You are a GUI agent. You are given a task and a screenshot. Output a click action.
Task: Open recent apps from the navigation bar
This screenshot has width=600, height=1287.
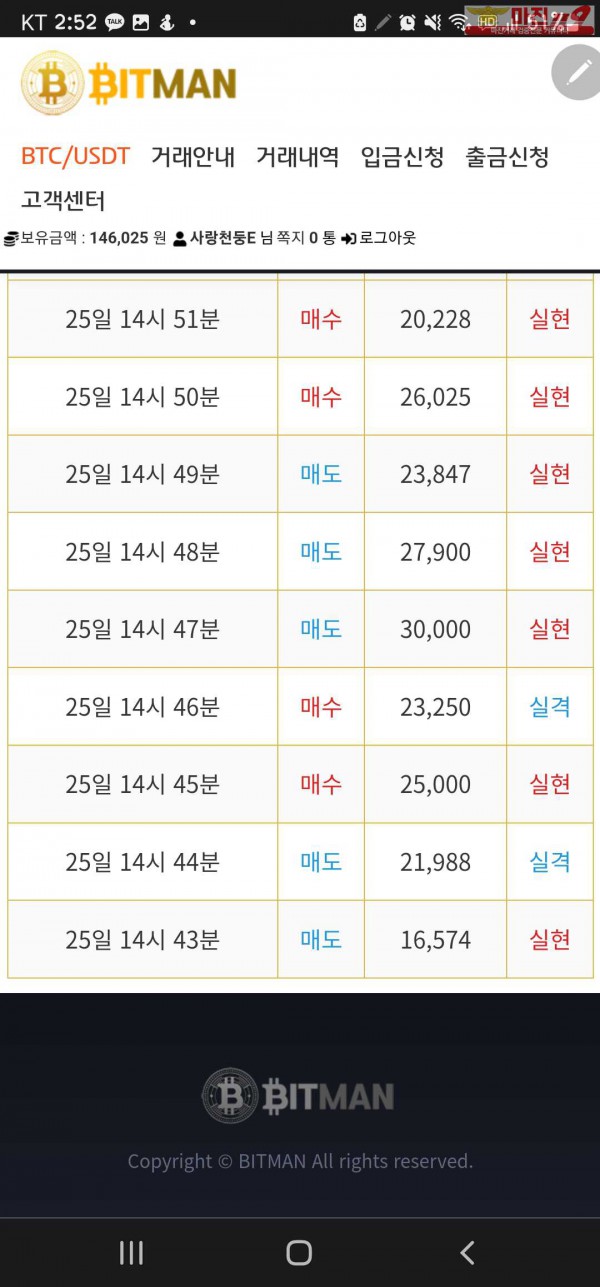131,1252
